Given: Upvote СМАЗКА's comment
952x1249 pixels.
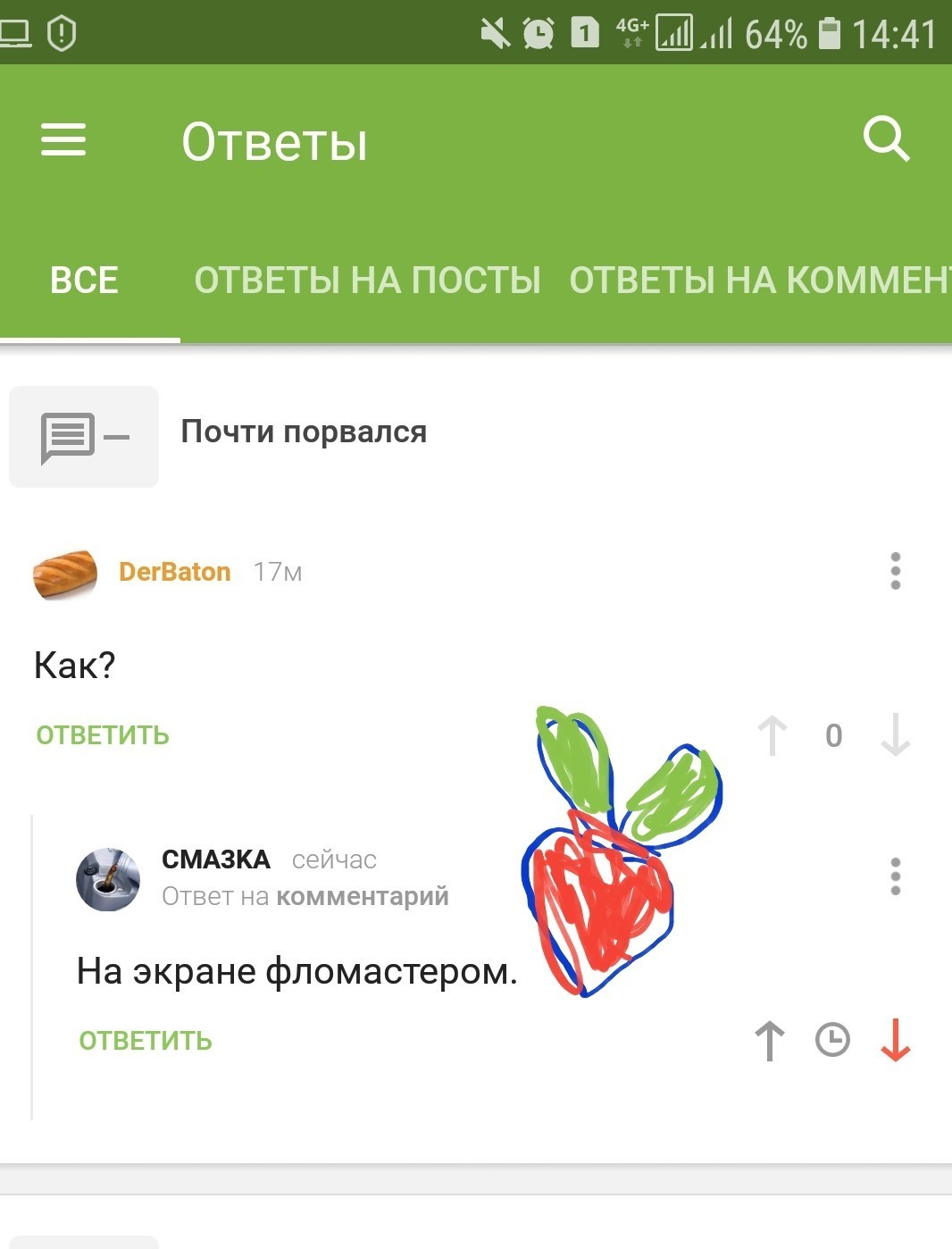Looking at the screenshot, I should pyautogui.click(x=770, y=1041).
